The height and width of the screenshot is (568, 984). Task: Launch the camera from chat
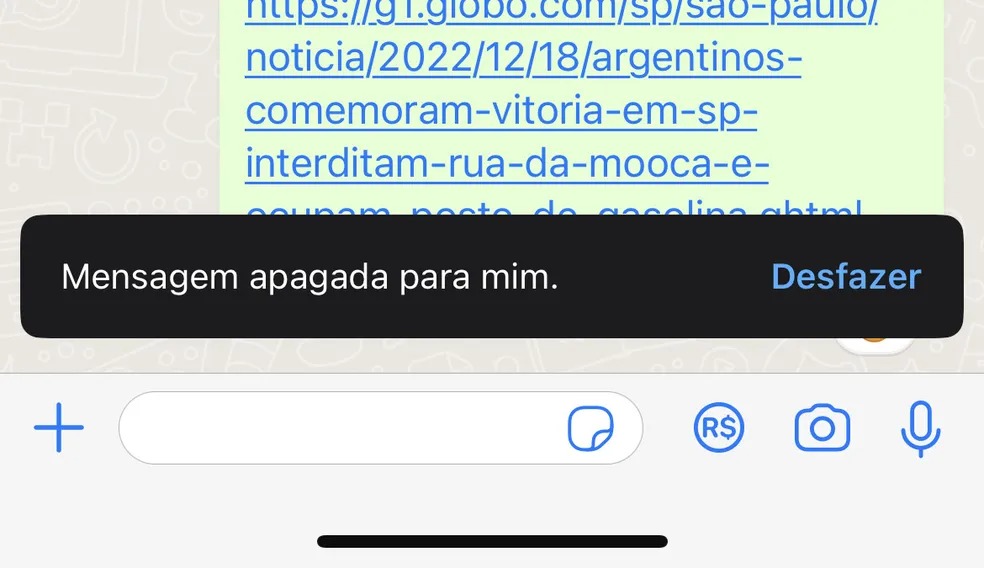pyautogui.click(x=822, y=428)
